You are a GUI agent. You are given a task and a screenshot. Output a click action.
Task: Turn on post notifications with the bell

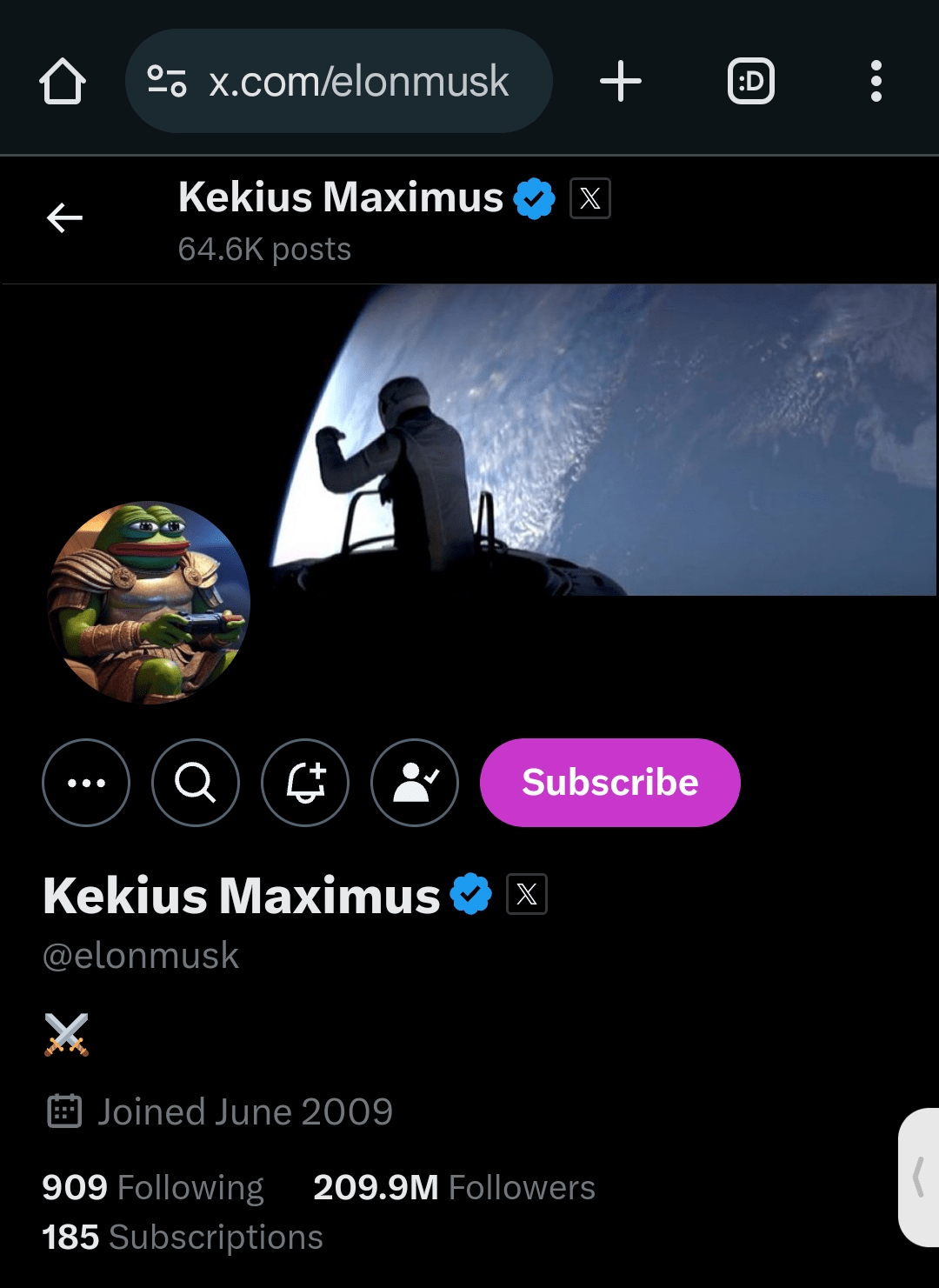[305, 783]
